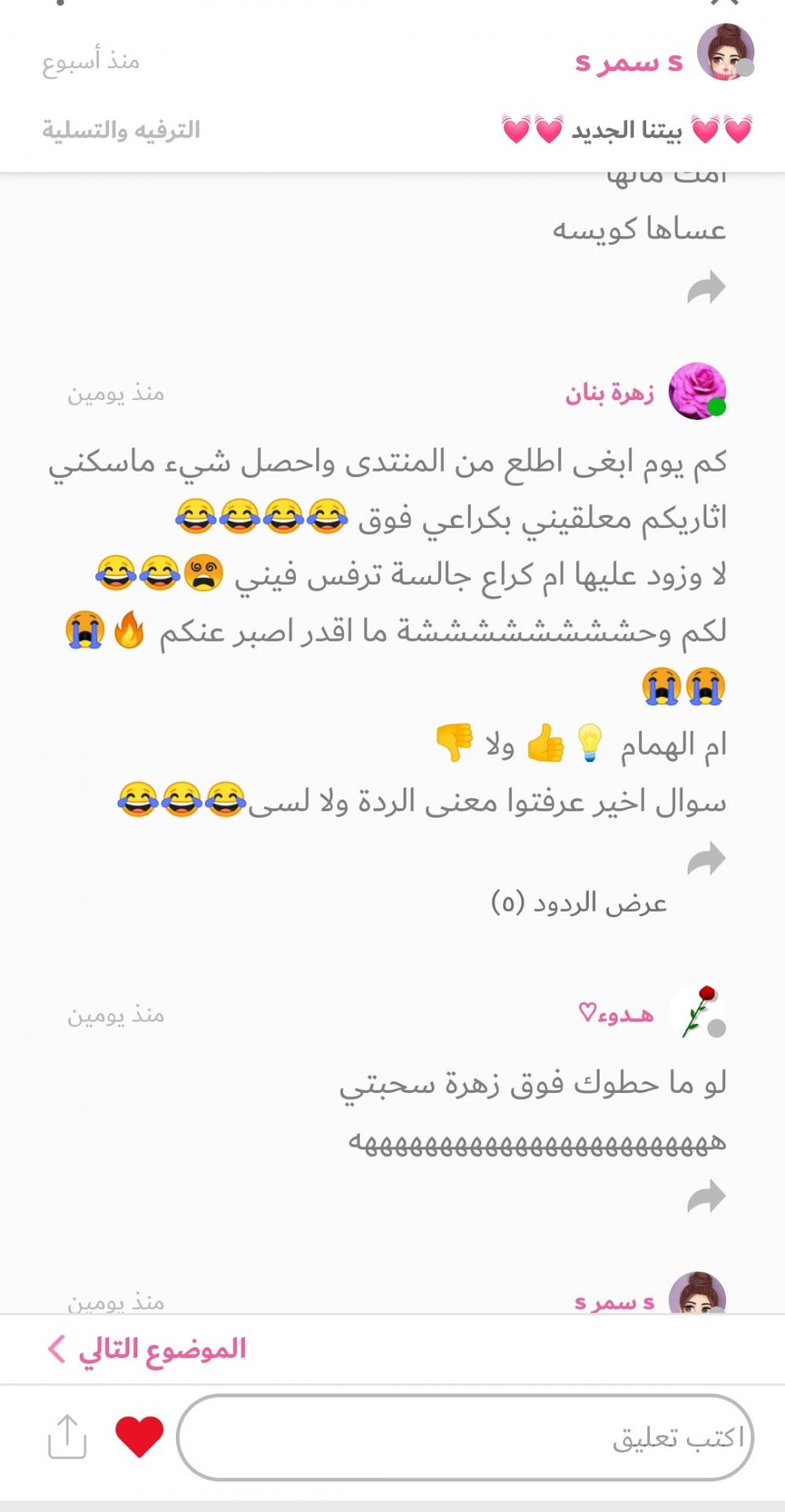Reply to هـدوء's comment with arrow
785x1512 pixels.
pos(706,1197)
